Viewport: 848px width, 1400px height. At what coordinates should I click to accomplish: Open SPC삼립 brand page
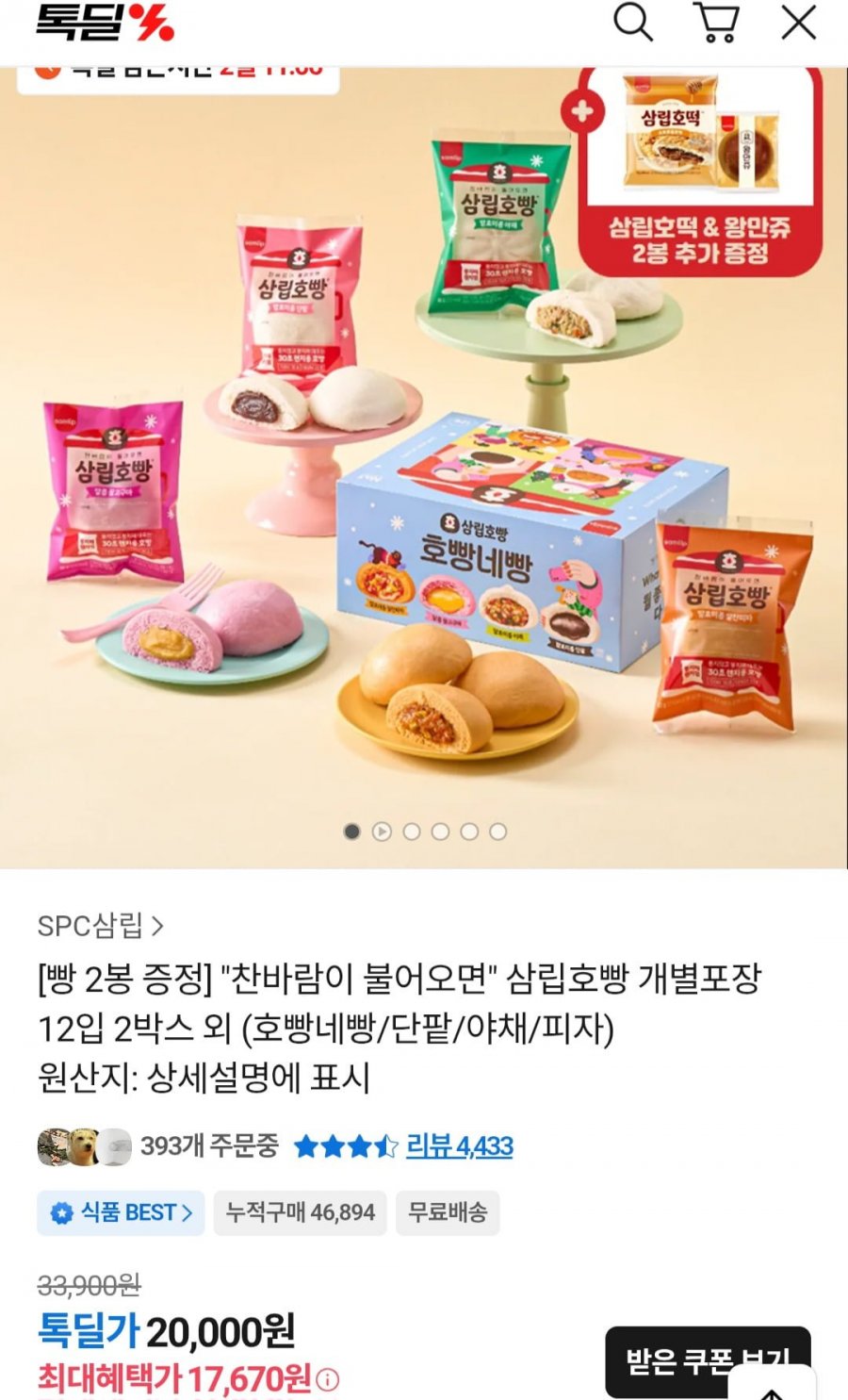click(x=100, y=926)
